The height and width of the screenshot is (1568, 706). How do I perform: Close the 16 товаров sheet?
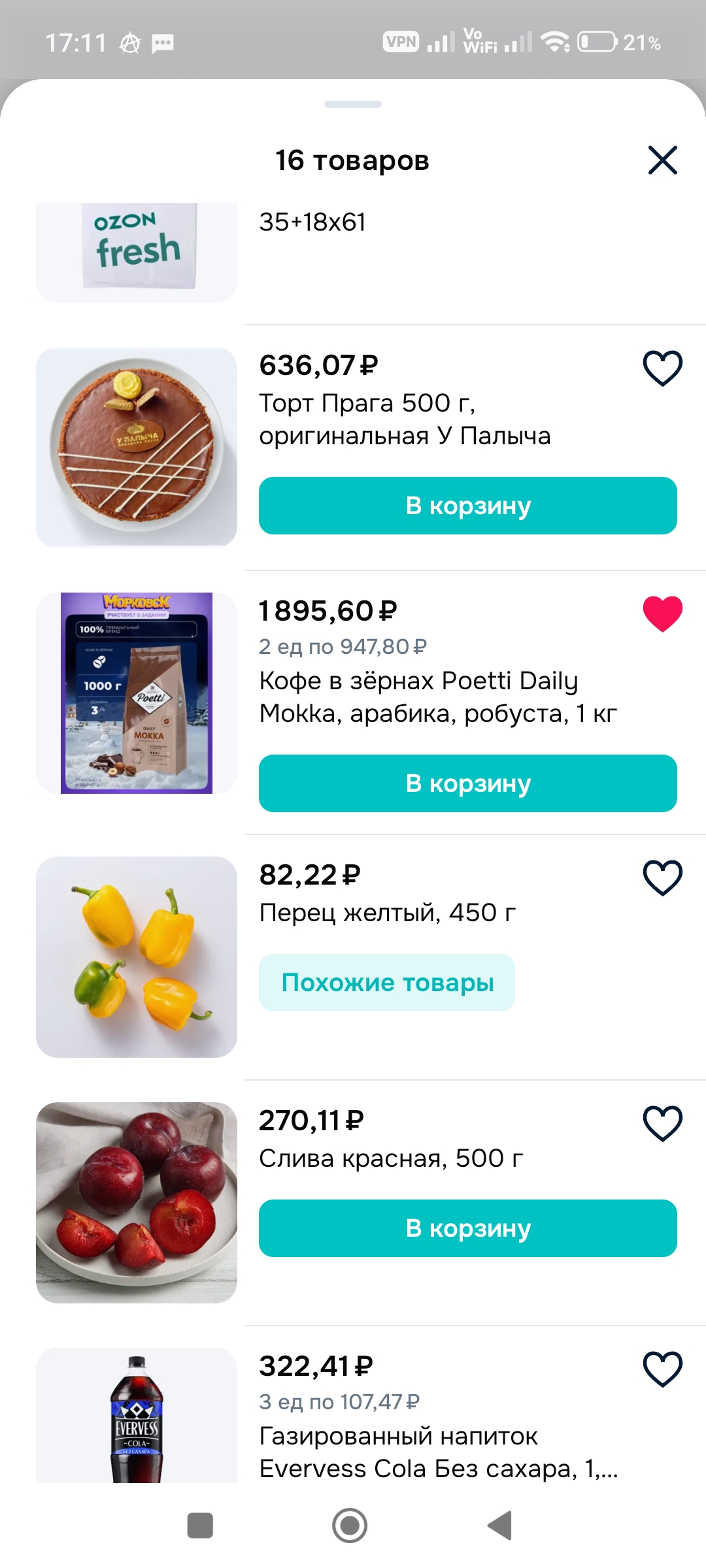pos(662,160)
